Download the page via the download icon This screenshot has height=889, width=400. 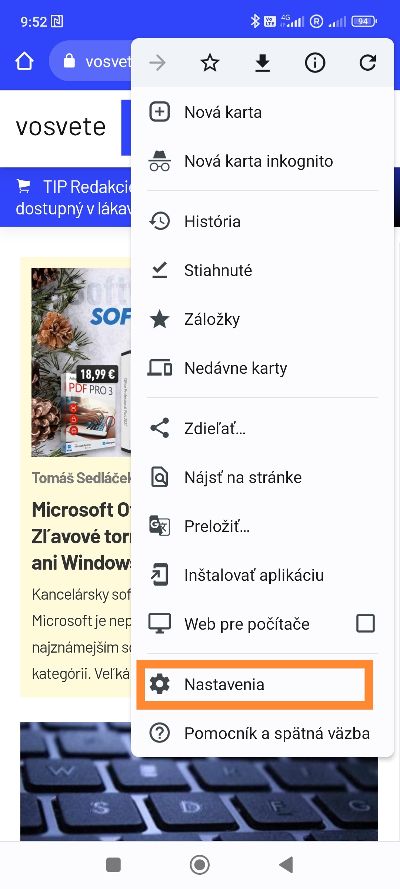[262, 64]
